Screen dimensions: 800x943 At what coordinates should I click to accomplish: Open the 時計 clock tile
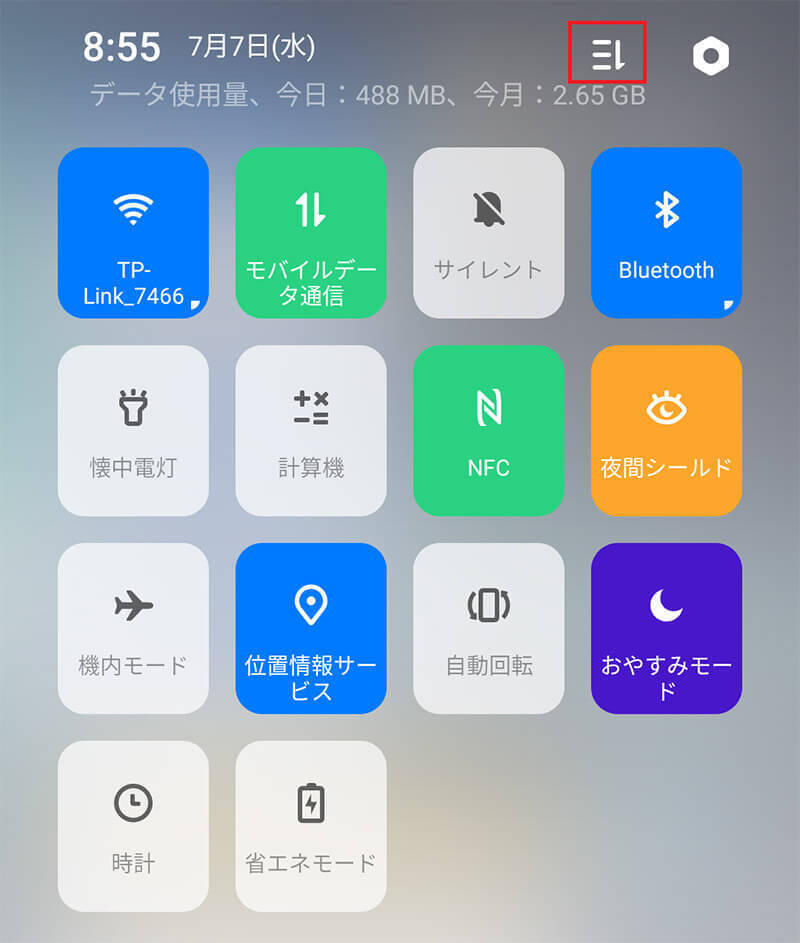[133, 826]
